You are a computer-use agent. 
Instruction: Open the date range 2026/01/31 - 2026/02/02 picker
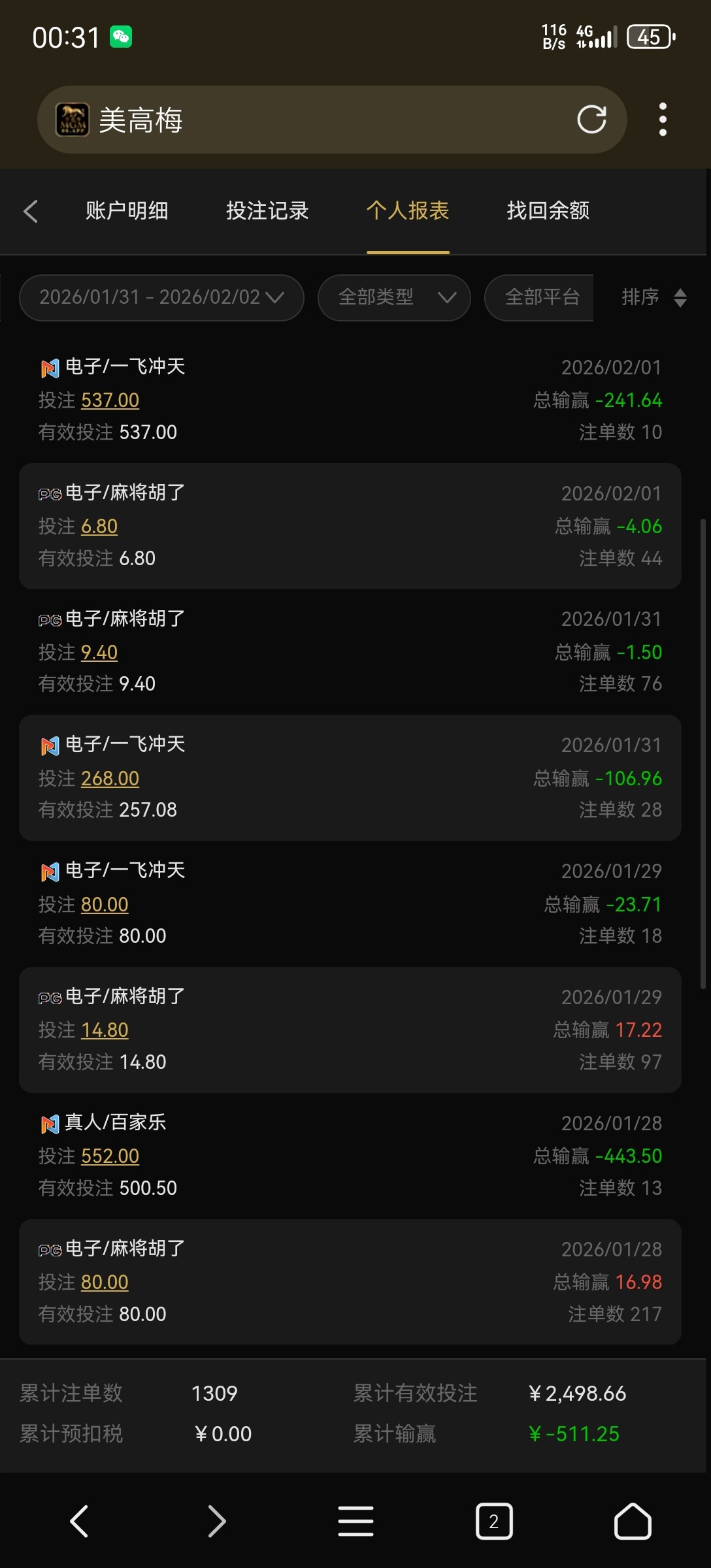pos(161,298)
